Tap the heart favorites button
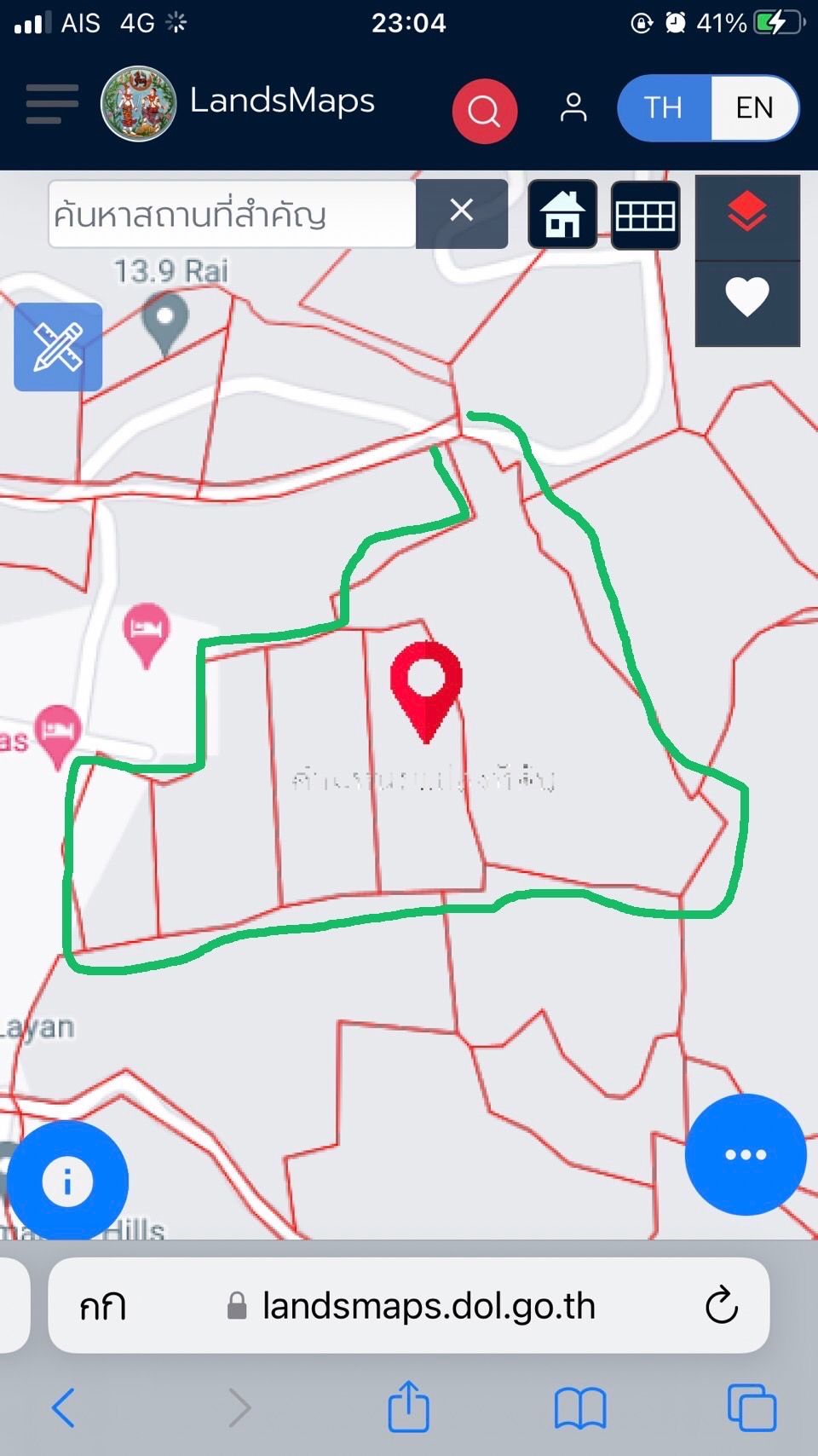This screenshot has width=818, height=1456. pos(747,298)
